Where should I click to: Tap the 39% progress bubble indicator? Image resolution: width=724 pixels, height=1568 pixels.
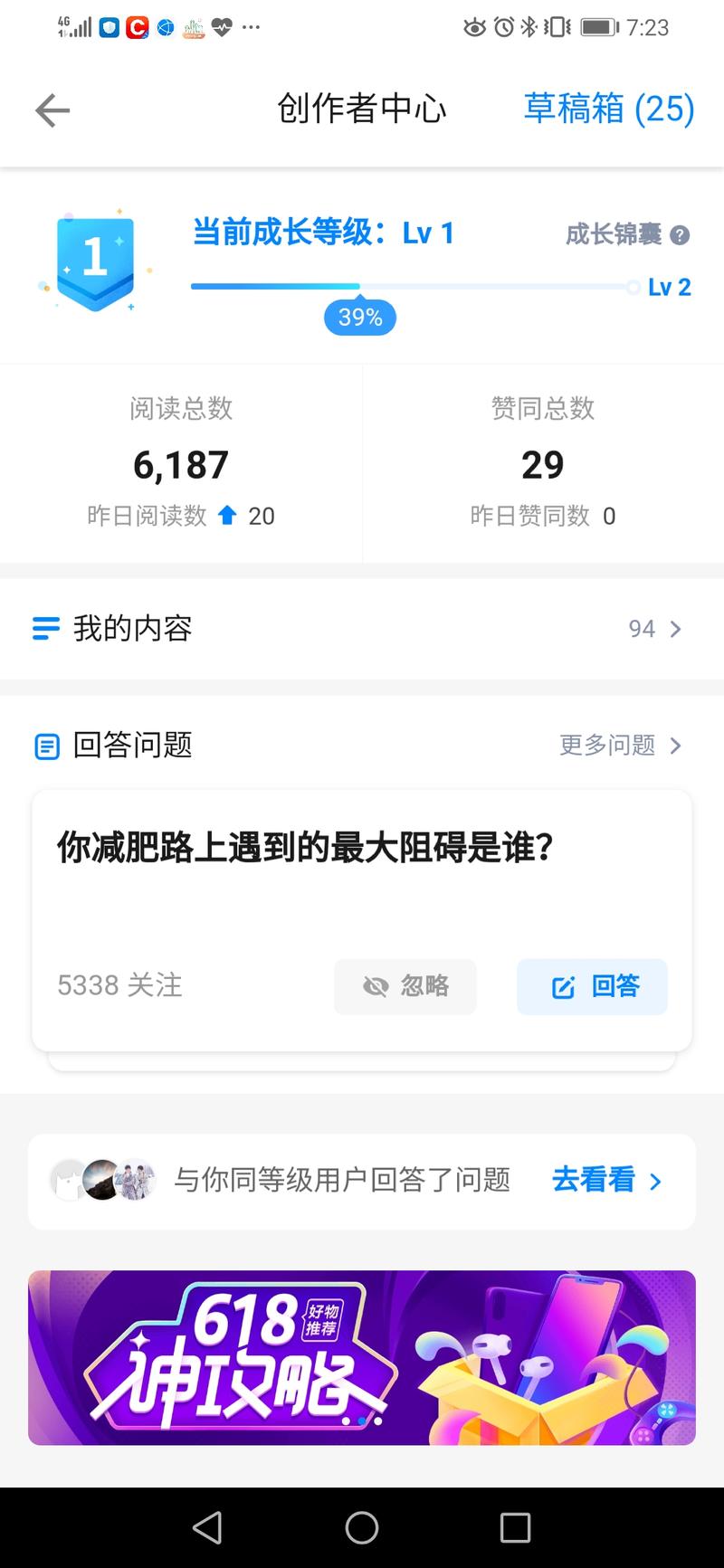pyautogui.click(x=359, y=318)
